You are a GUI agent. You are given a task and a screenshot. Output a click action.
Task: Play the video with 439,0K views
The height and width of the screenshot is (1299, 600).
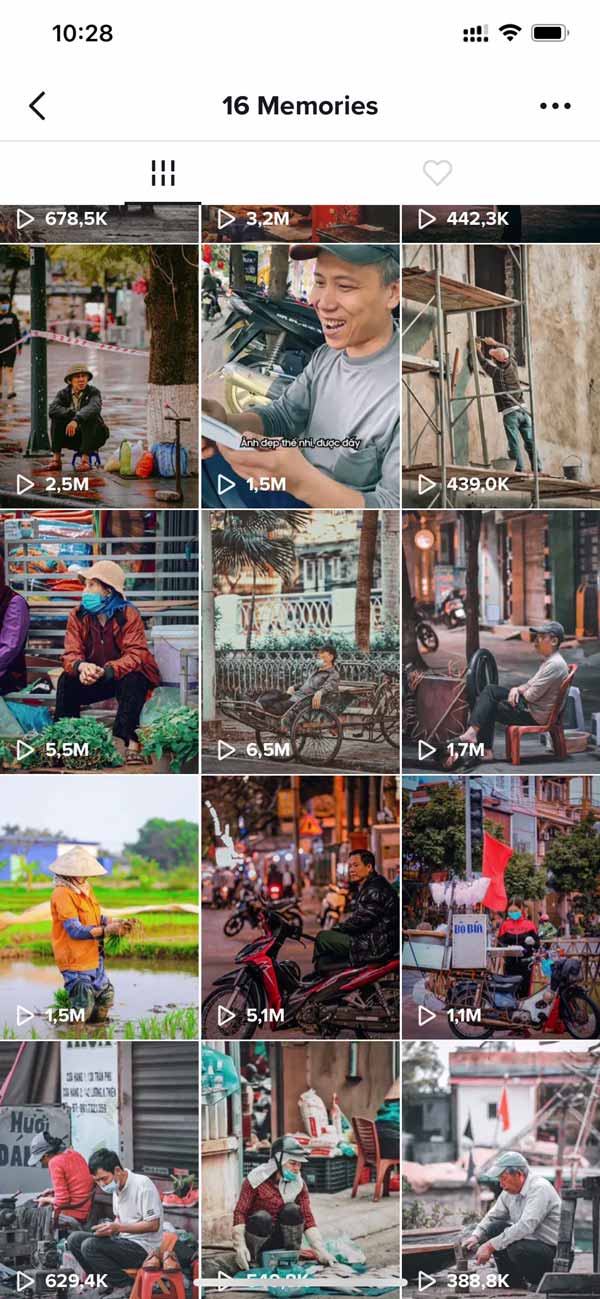(501, 376)
